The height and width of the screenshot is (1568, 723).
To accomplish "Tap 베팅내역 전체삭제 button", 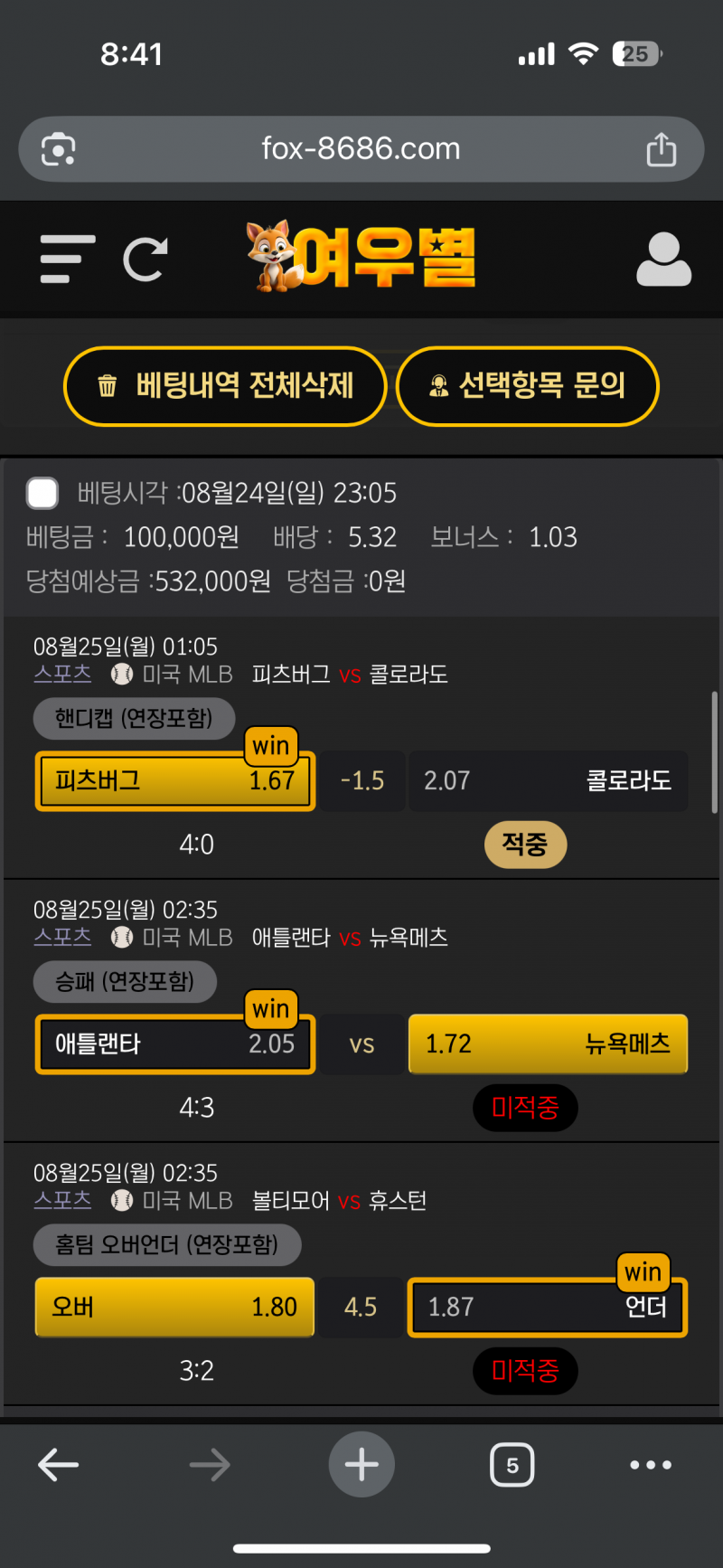I will tap(225, 386).
